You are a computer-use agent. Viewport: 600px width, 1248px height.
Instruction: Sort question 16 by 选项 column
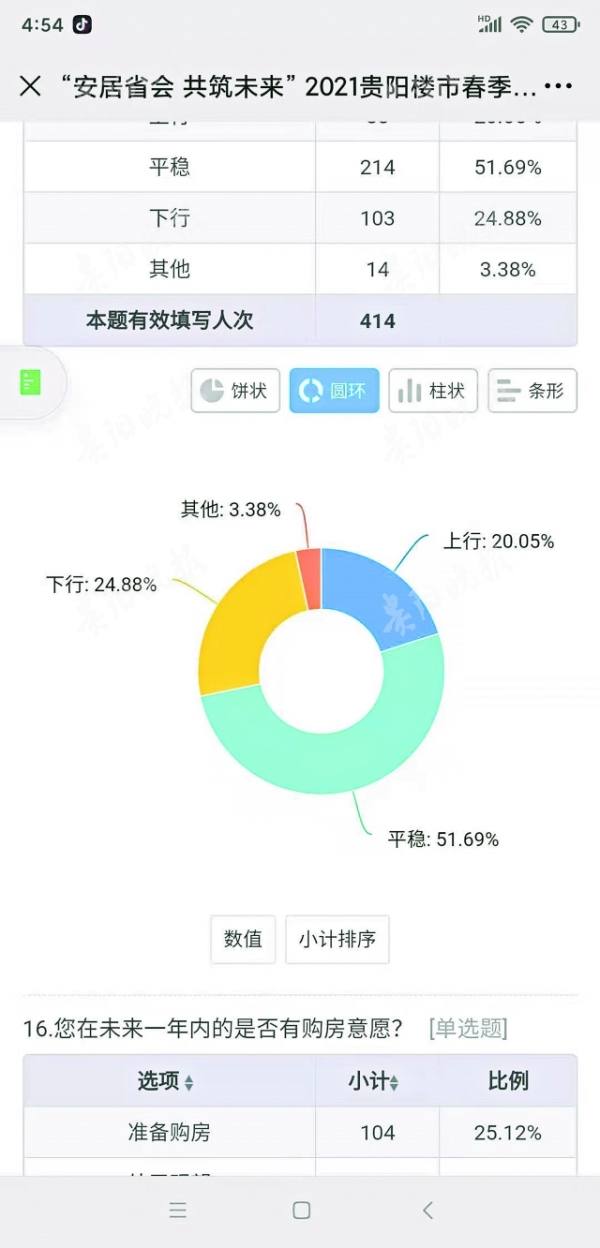[x=167, y=1081]
